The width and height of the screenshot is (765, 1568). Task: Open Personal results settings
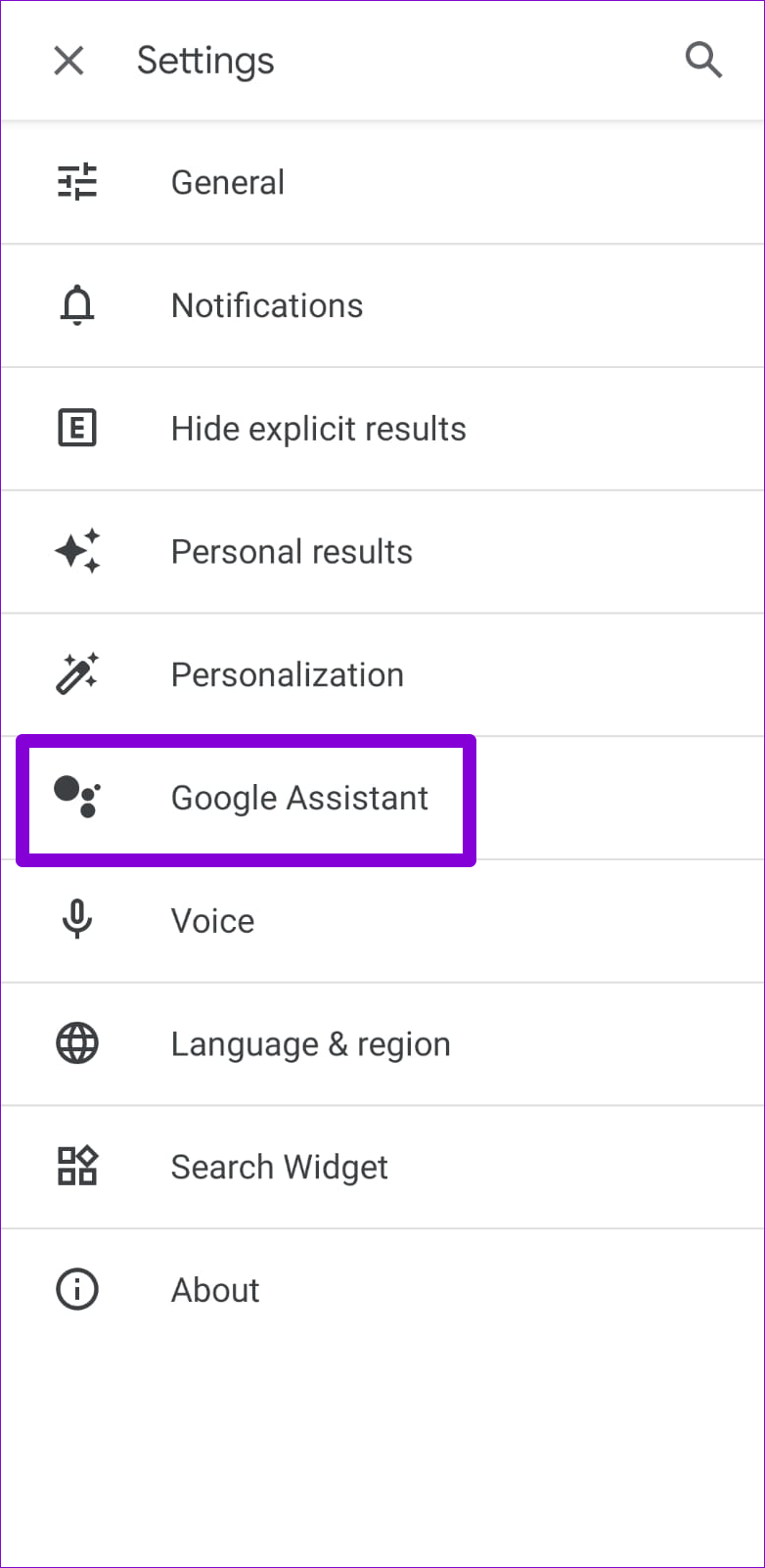(x=292, y=552)
